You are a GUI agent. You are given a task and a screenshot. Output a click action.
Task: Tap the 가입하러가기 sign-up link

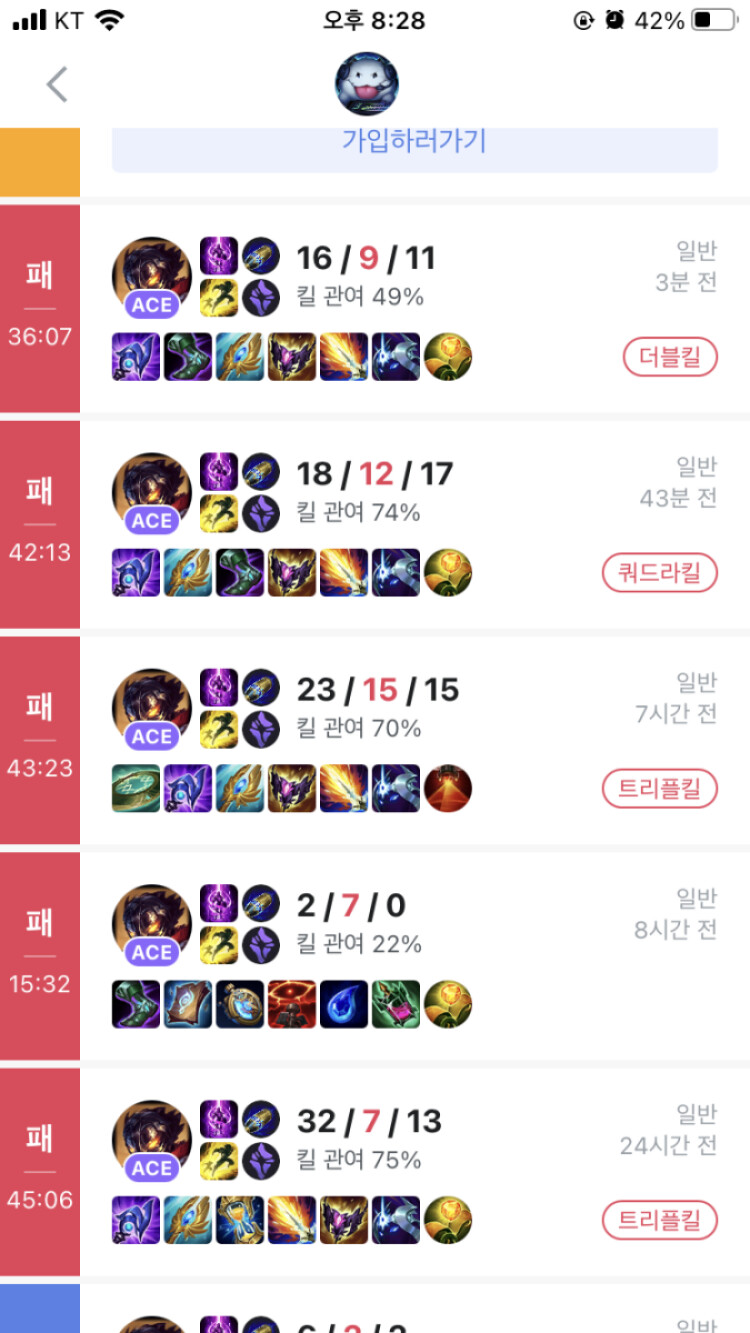point(414,141)
